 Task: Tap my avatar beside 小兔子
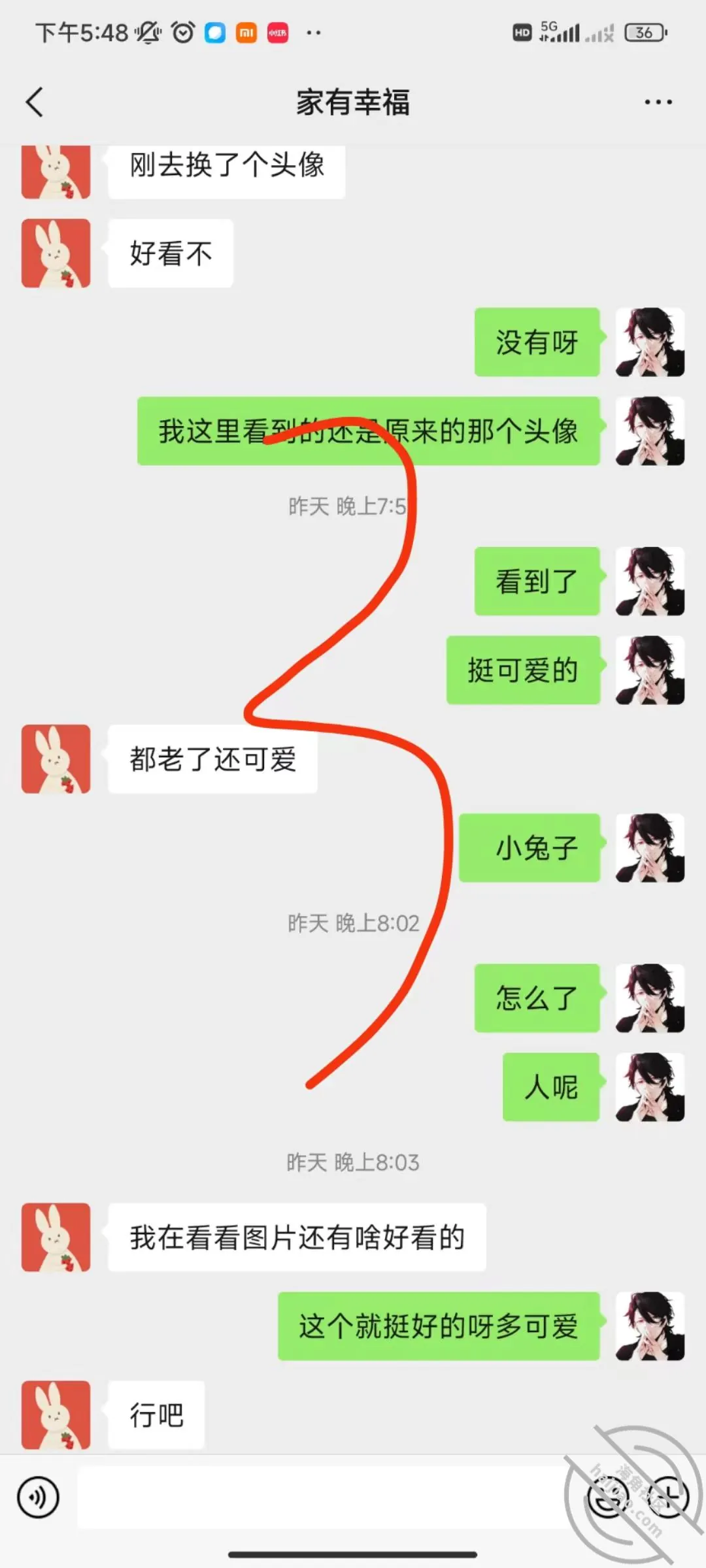pyautogui.click(x=650, y=848)
